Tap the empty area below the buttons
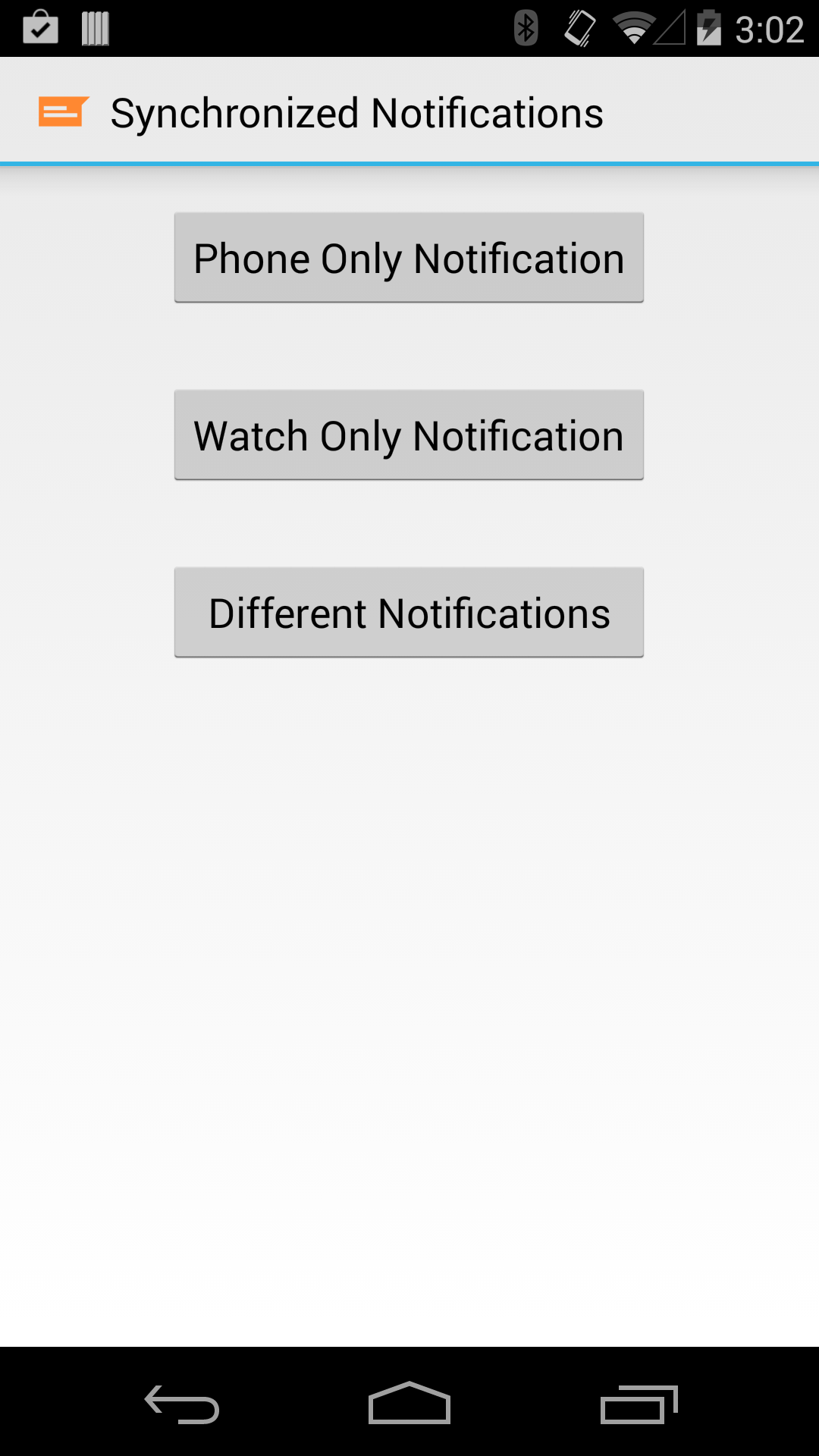Viewport: 819px width, 1456px height. pos(409,986)
